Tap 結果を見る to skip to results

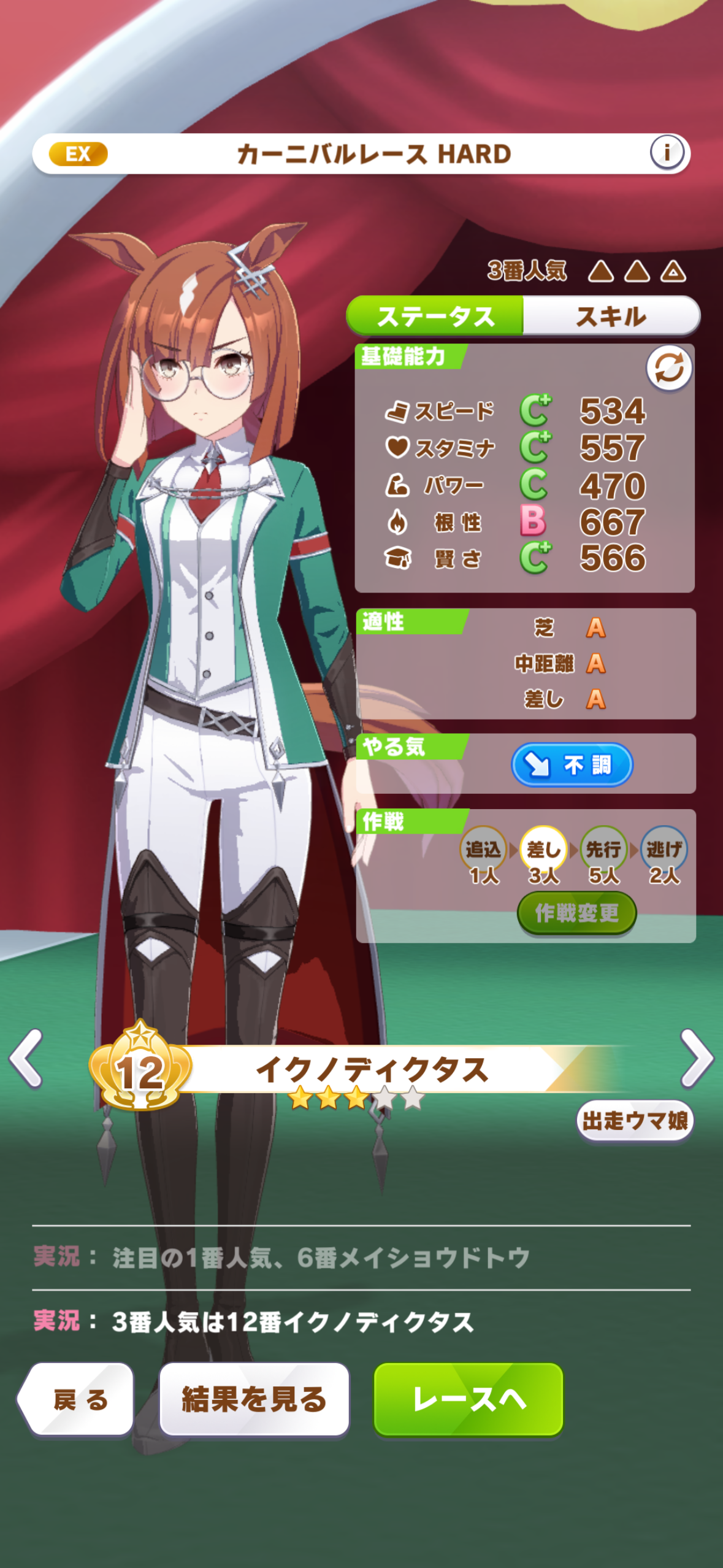point(254,1399)
